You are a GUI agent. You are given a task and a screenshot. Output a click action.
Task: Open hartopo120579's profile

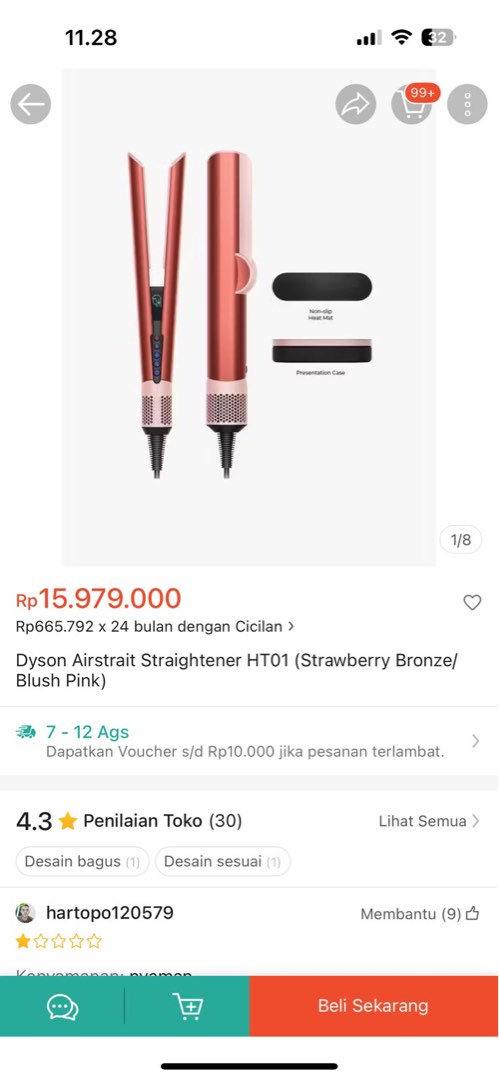pyautogui.click(x=94, y=913)
